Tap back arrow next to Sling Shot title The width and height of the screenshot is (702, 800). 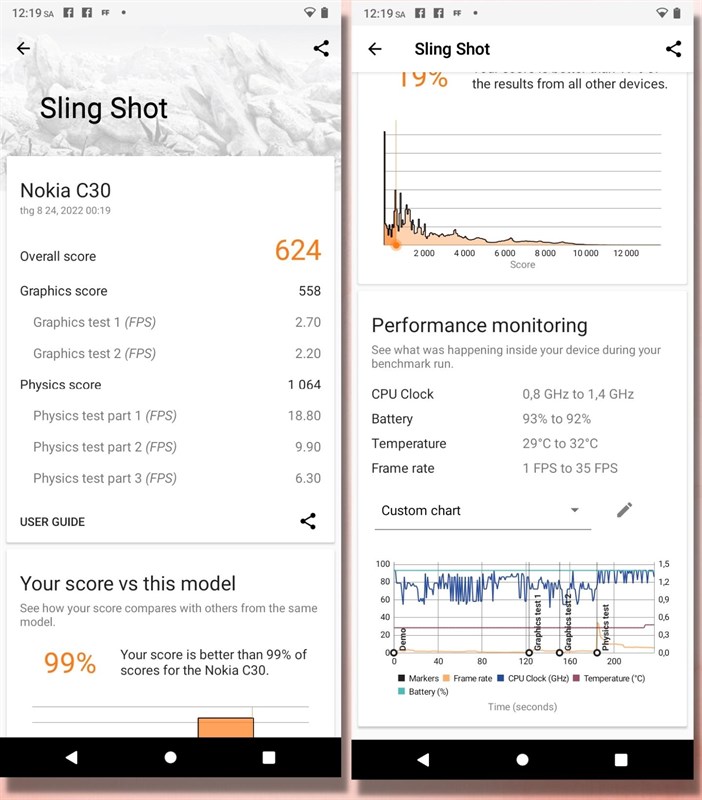tap(375, 49)
